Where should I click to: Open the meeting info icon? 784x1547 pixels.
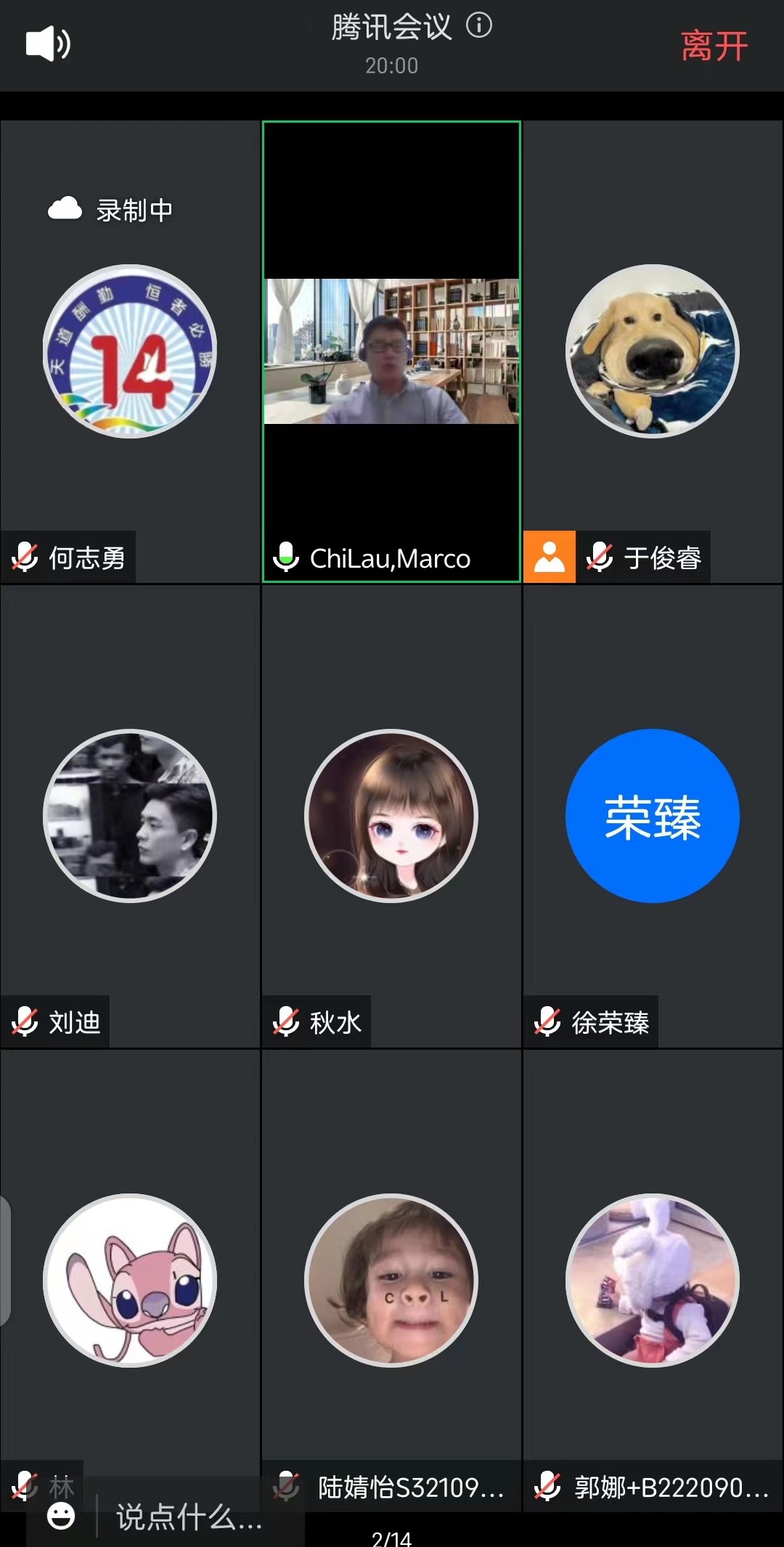[x=479, y=26]
